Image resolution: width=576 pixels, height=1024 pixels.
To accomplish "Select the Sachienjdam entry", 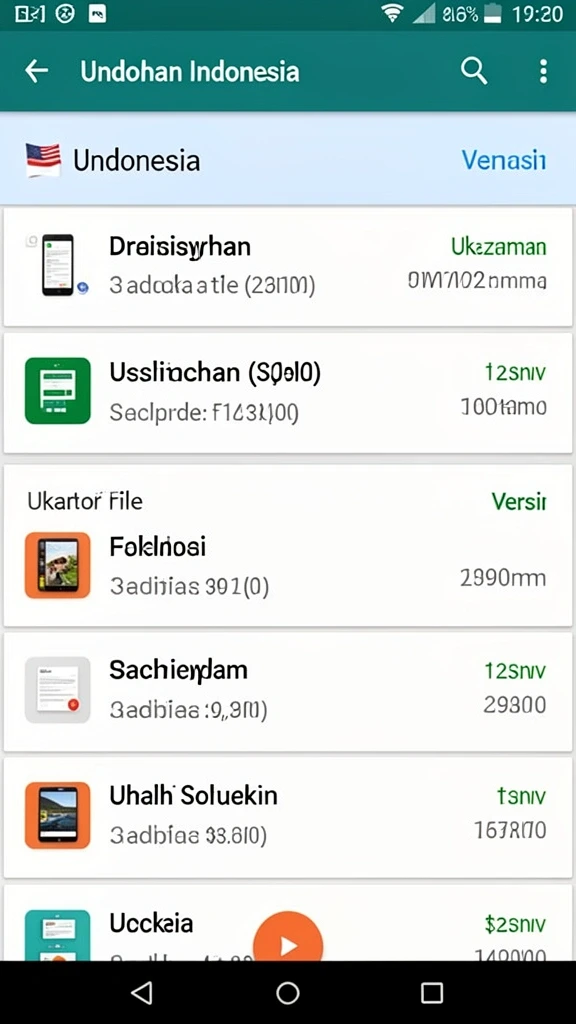I will coord(288,691).
